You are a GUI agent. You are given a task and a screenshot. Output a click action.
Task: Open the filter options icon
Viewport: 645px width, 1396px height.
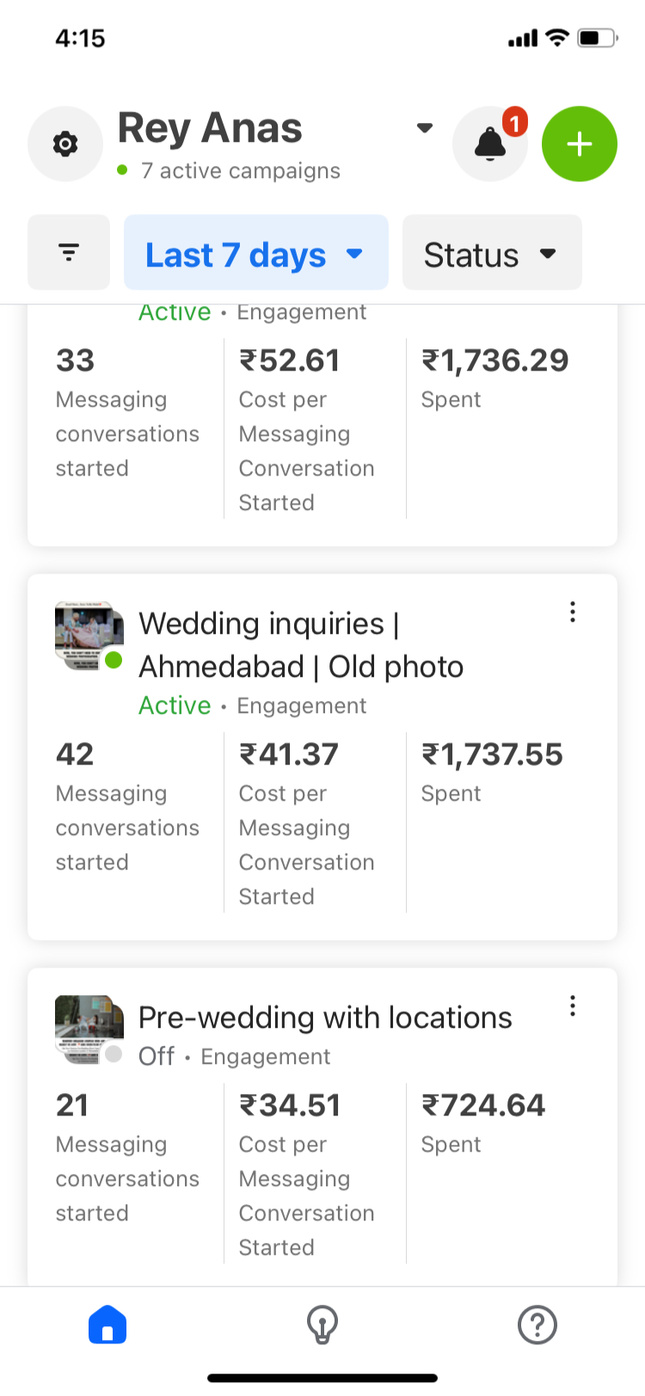[69, 253]
